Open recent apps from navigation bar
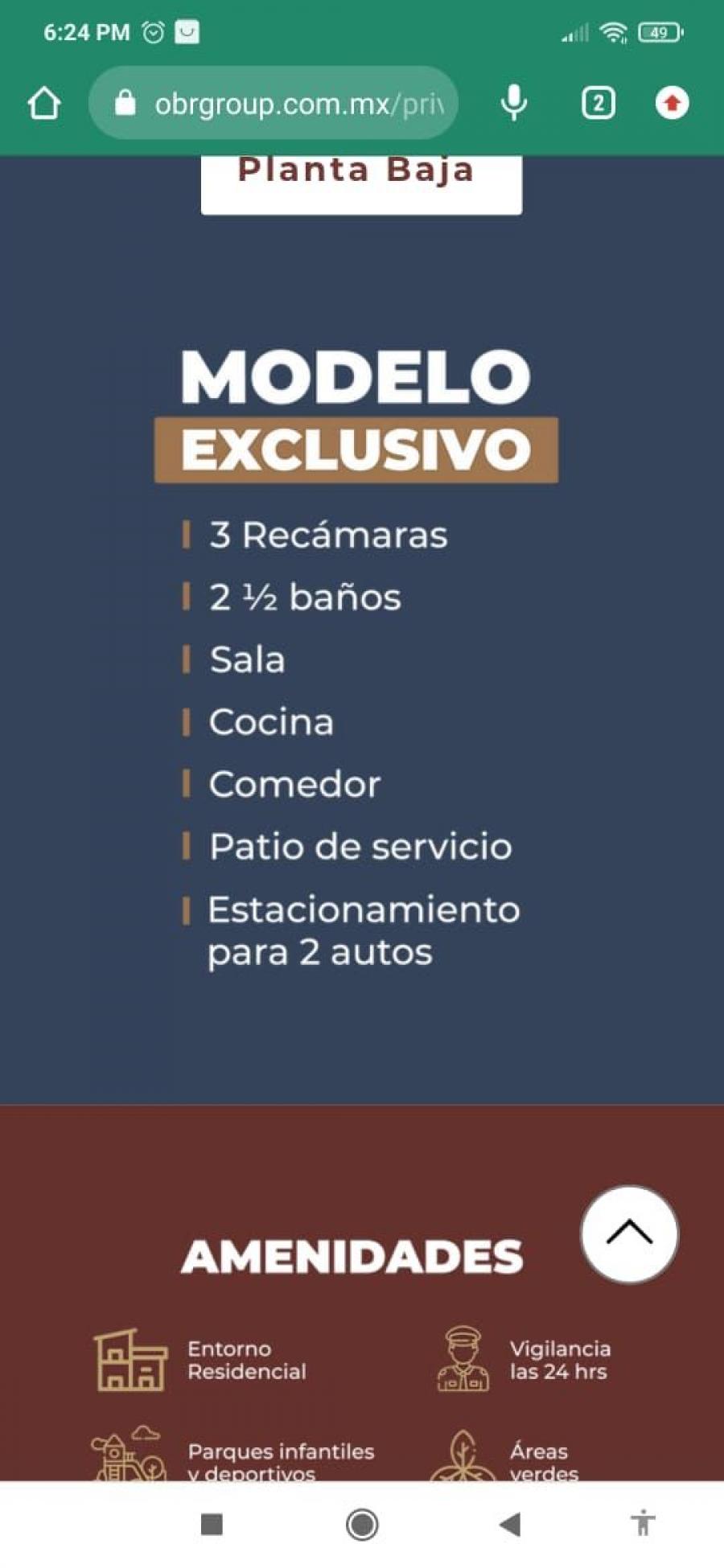This screenshot has width=724, height=1568. pos(212,1524)
